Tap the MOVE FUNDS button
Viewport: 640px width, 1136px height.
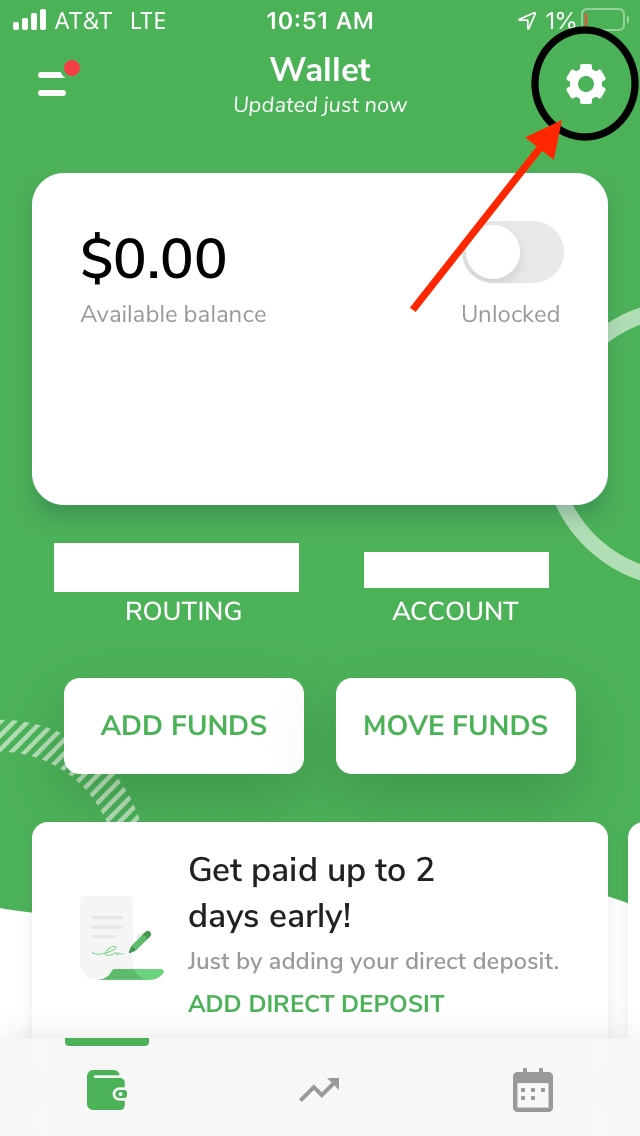point(456,726)
